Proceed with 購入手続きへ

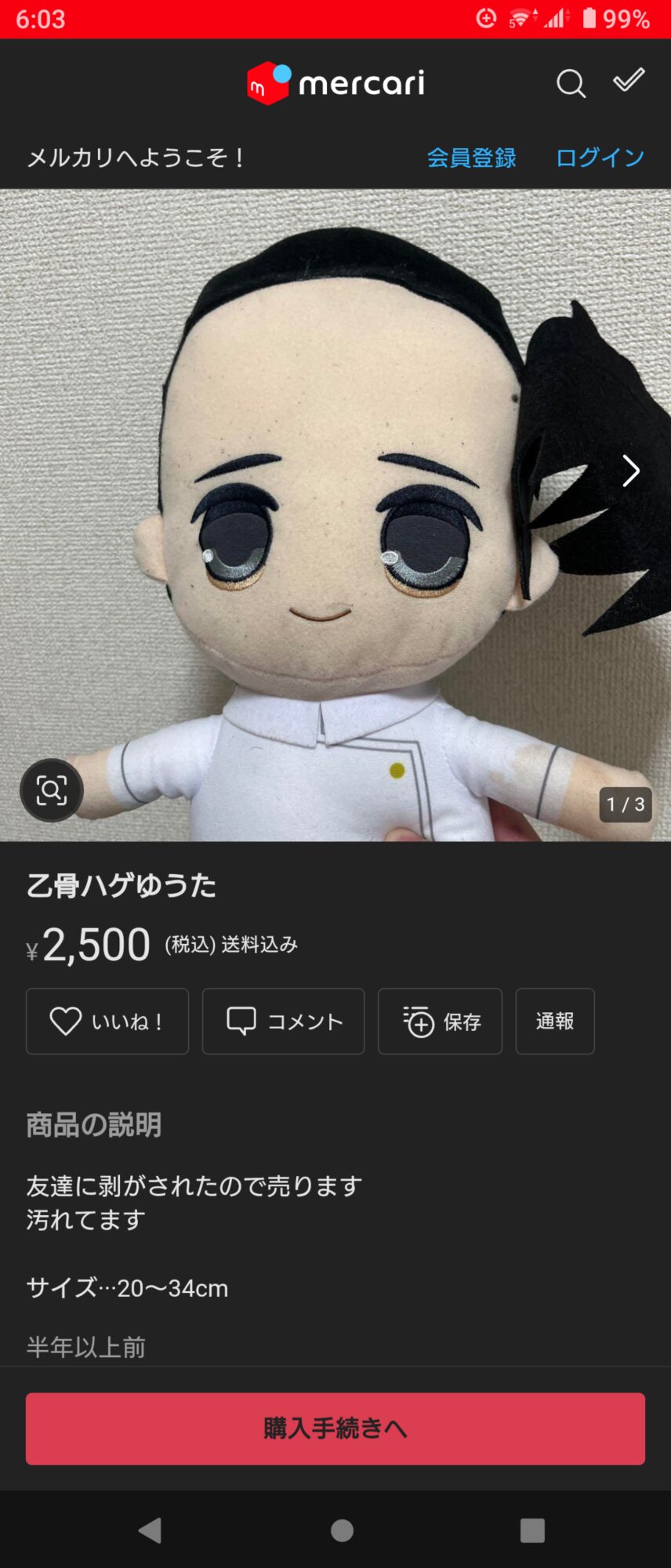(x=335, y=1428)
